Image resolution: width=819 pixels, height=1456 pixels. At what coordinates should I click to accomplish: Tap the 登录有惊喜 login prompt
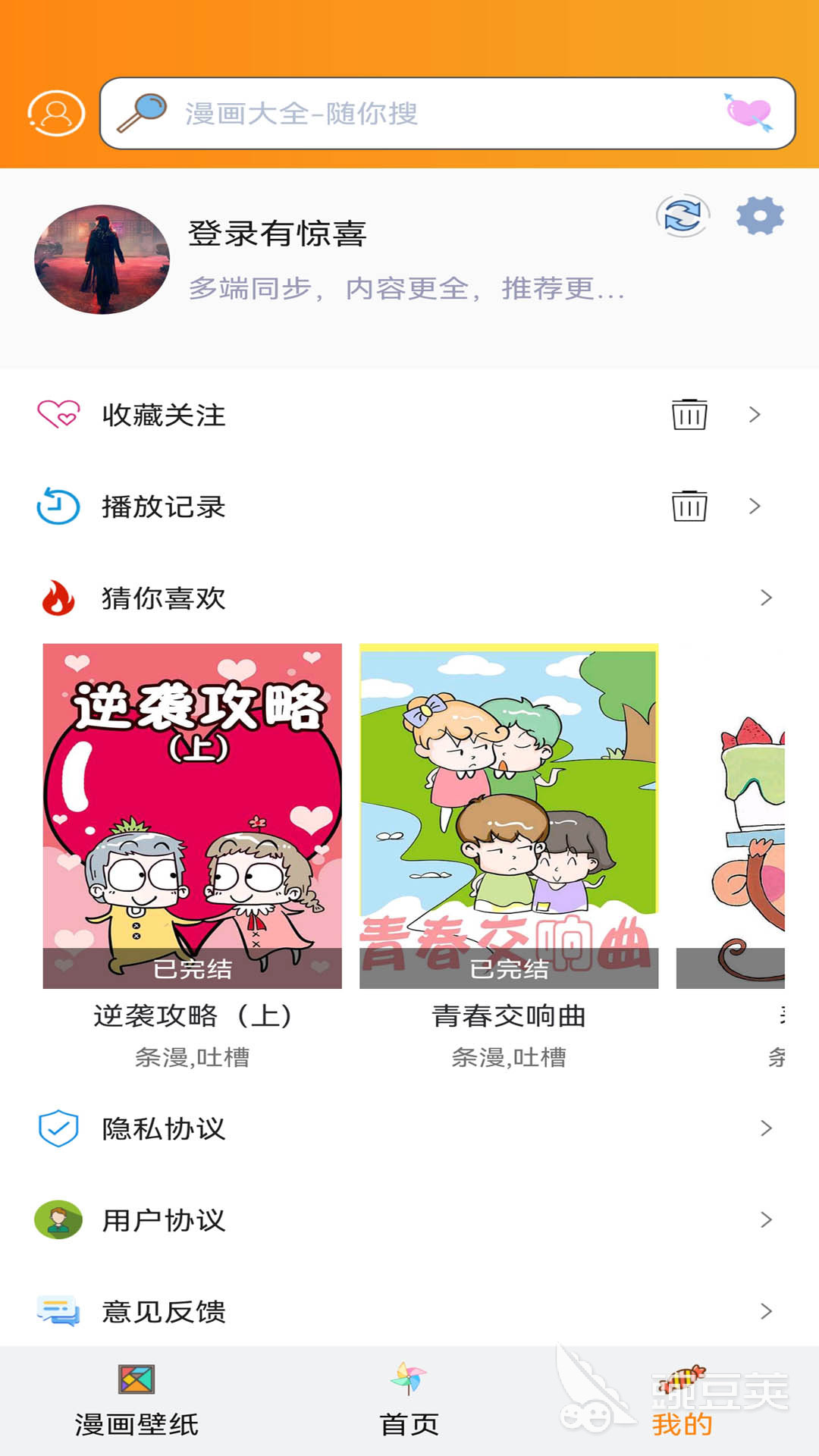pyautogui.click(x=277, y=235)
